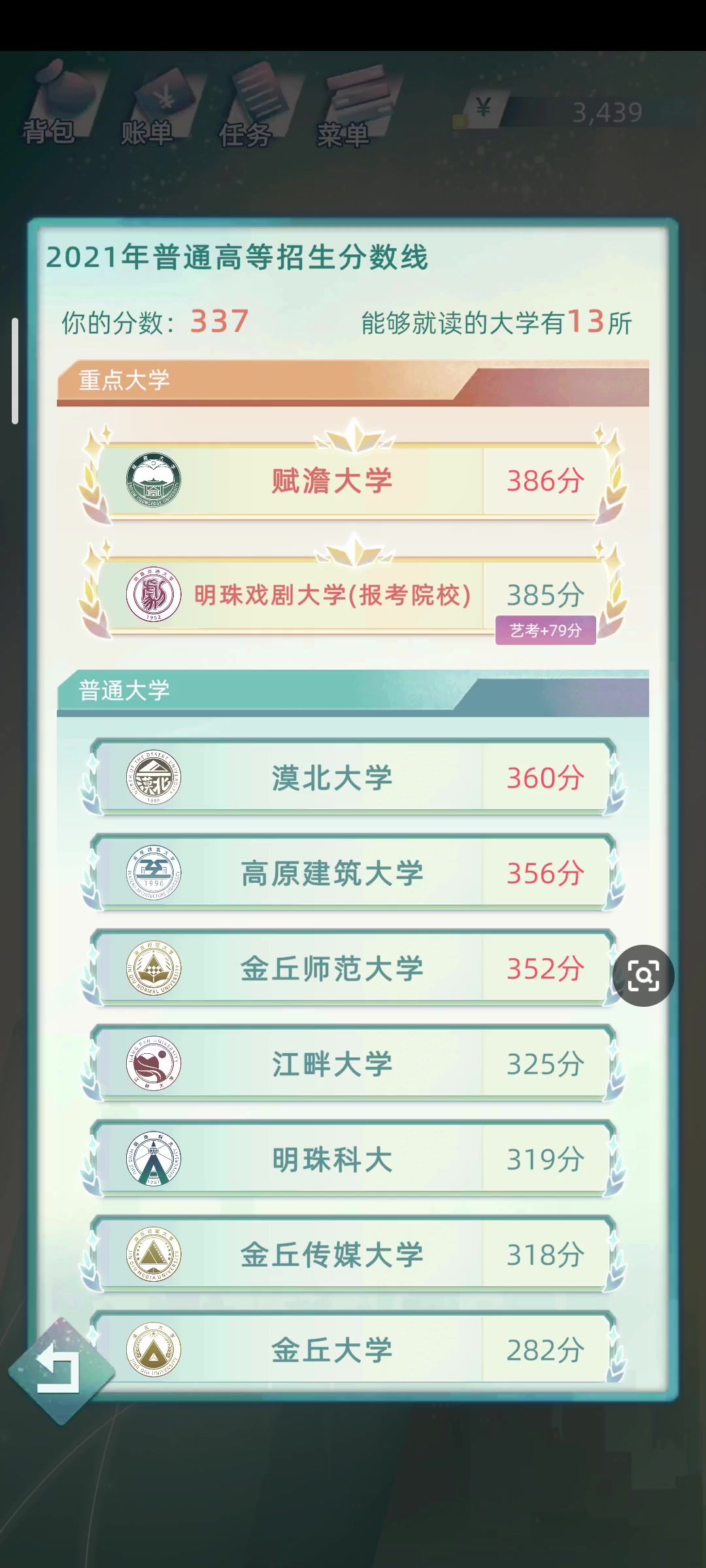Screen dimensions: 706x1568
Task: Choose 金丘大学 row
Action: pyautogui.click(x=353, y=1350)
